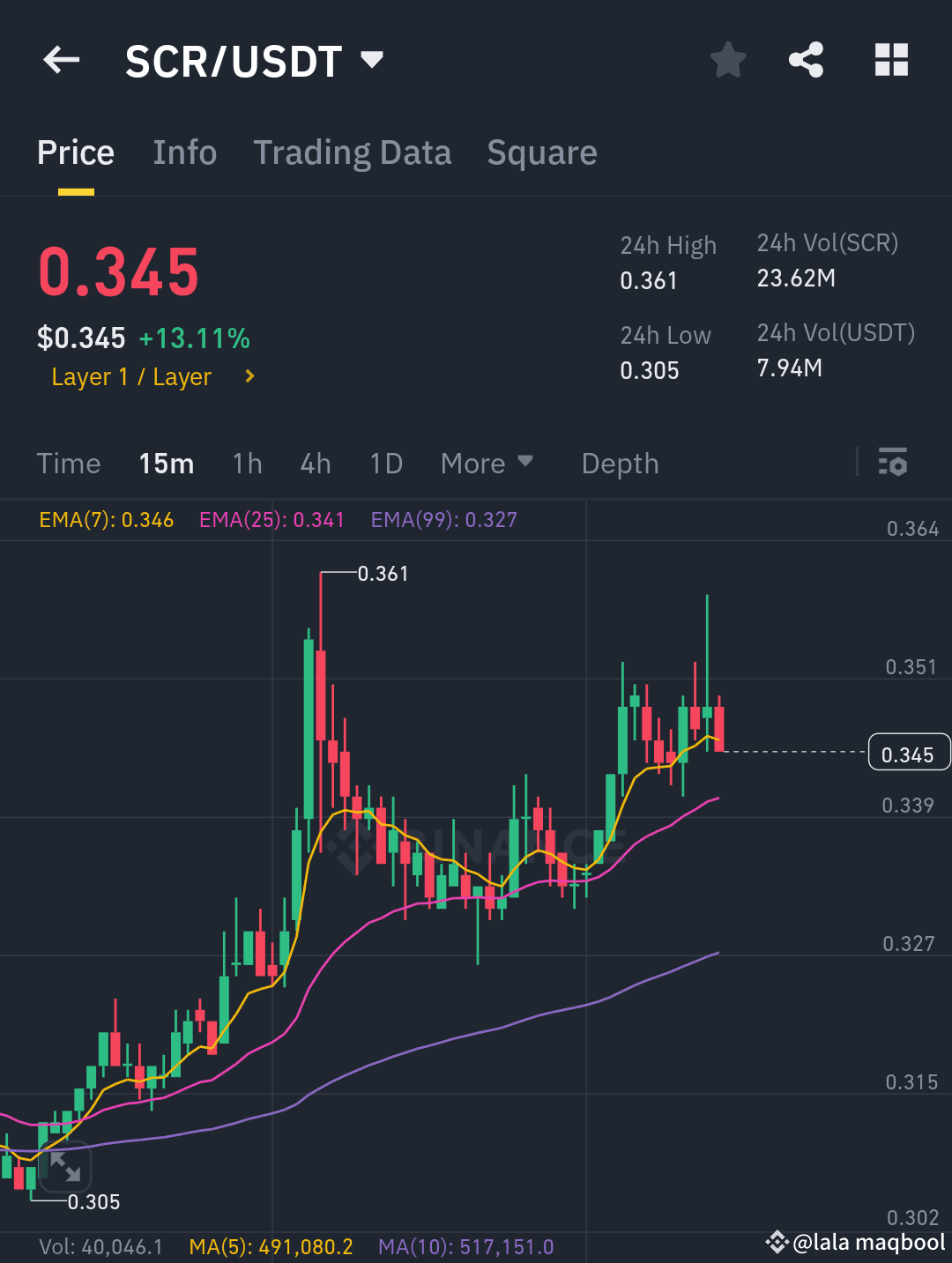Toggle the EMA(99) indicator label

[443, 519]
